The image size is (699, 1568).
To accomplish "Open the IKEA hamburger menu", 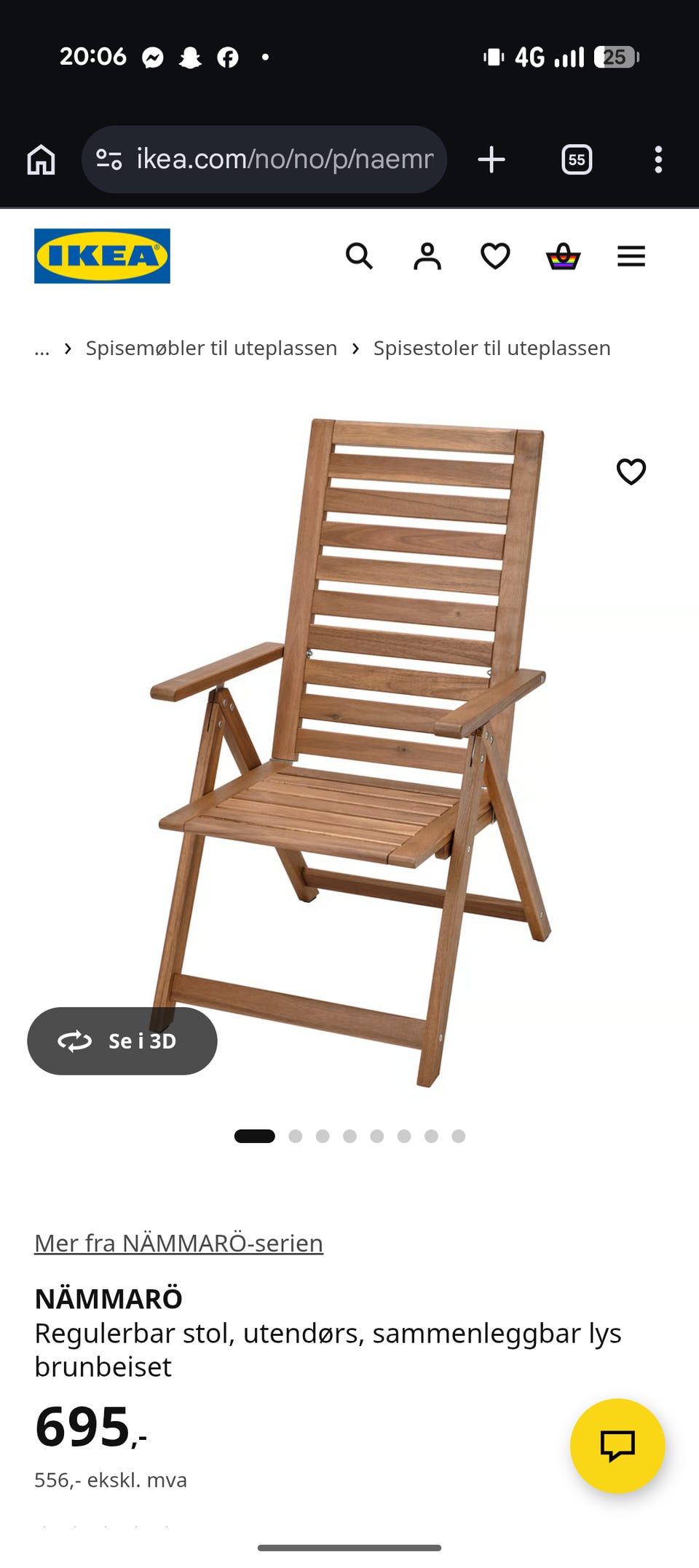I will (631, 256).
